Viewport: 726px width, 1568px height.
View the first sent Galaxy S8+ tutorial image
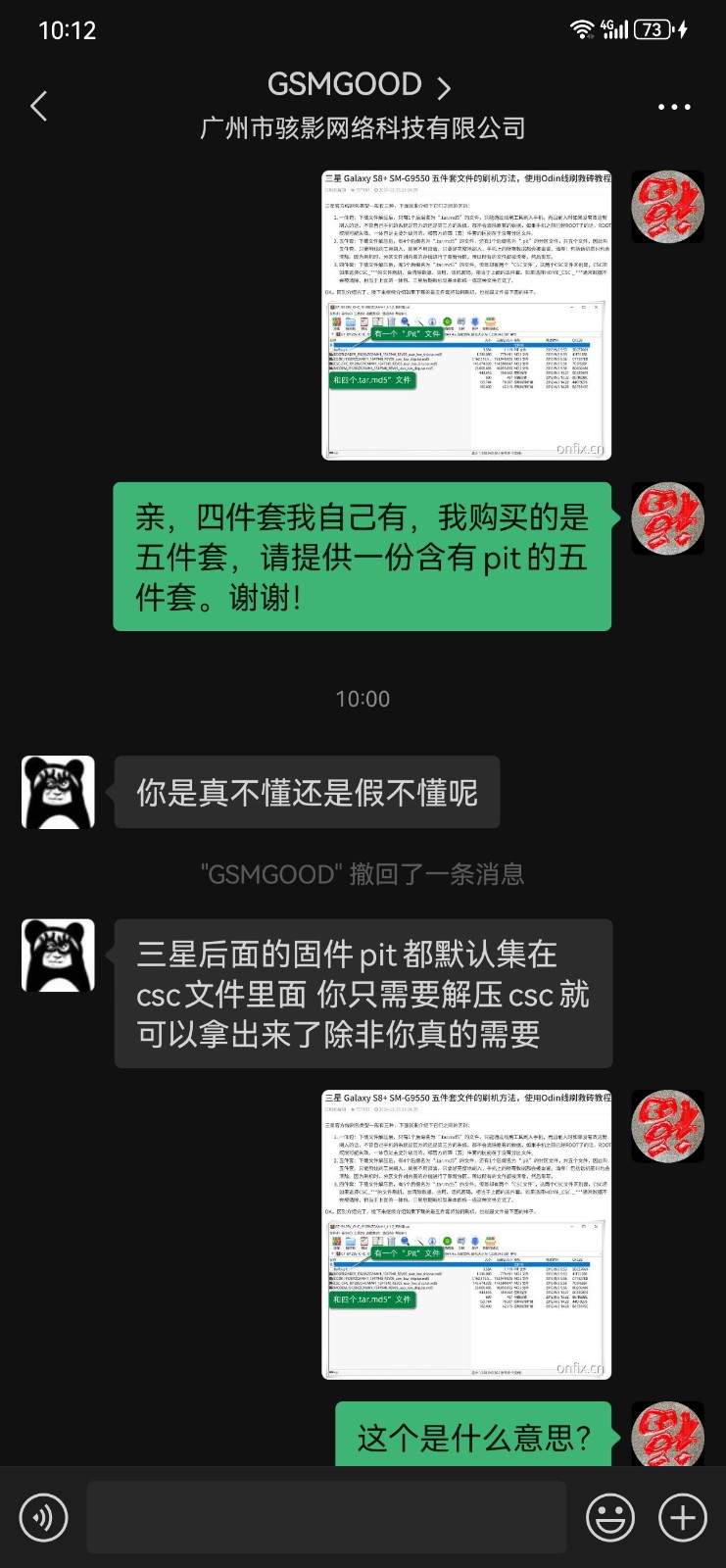pyautogui.click(x=466, y=316)
